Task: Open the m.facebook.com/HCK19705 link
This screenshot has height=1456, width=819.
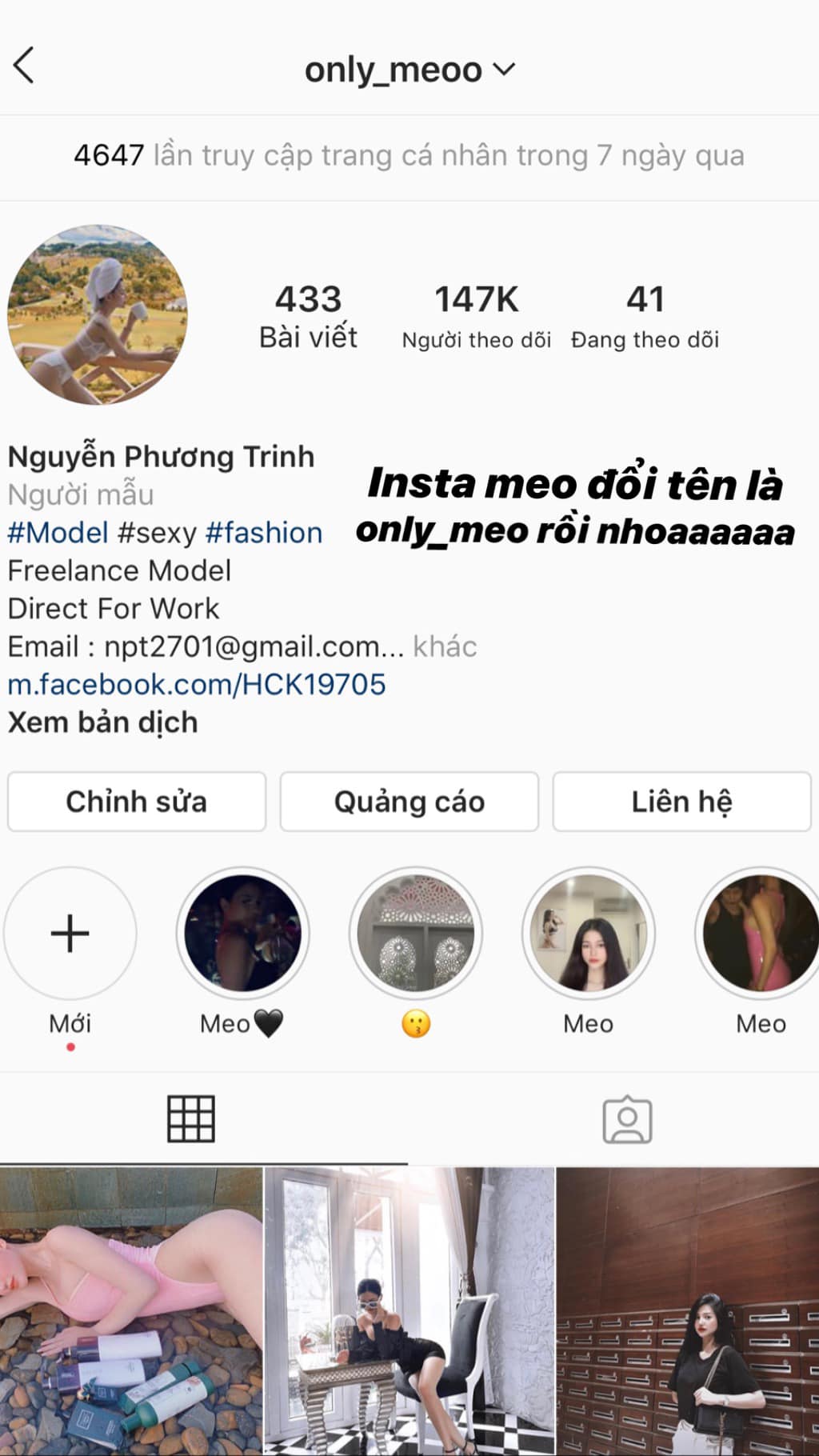Action: (197, 685)
